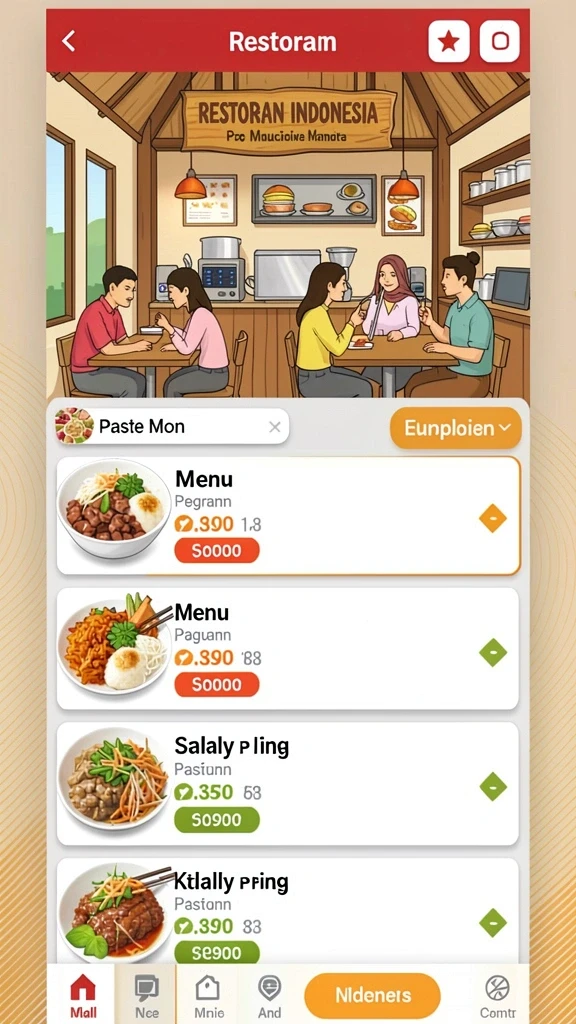Tap the star favorite icon
The width and height of the screenshot is (576, 1024).
point(449,41)
